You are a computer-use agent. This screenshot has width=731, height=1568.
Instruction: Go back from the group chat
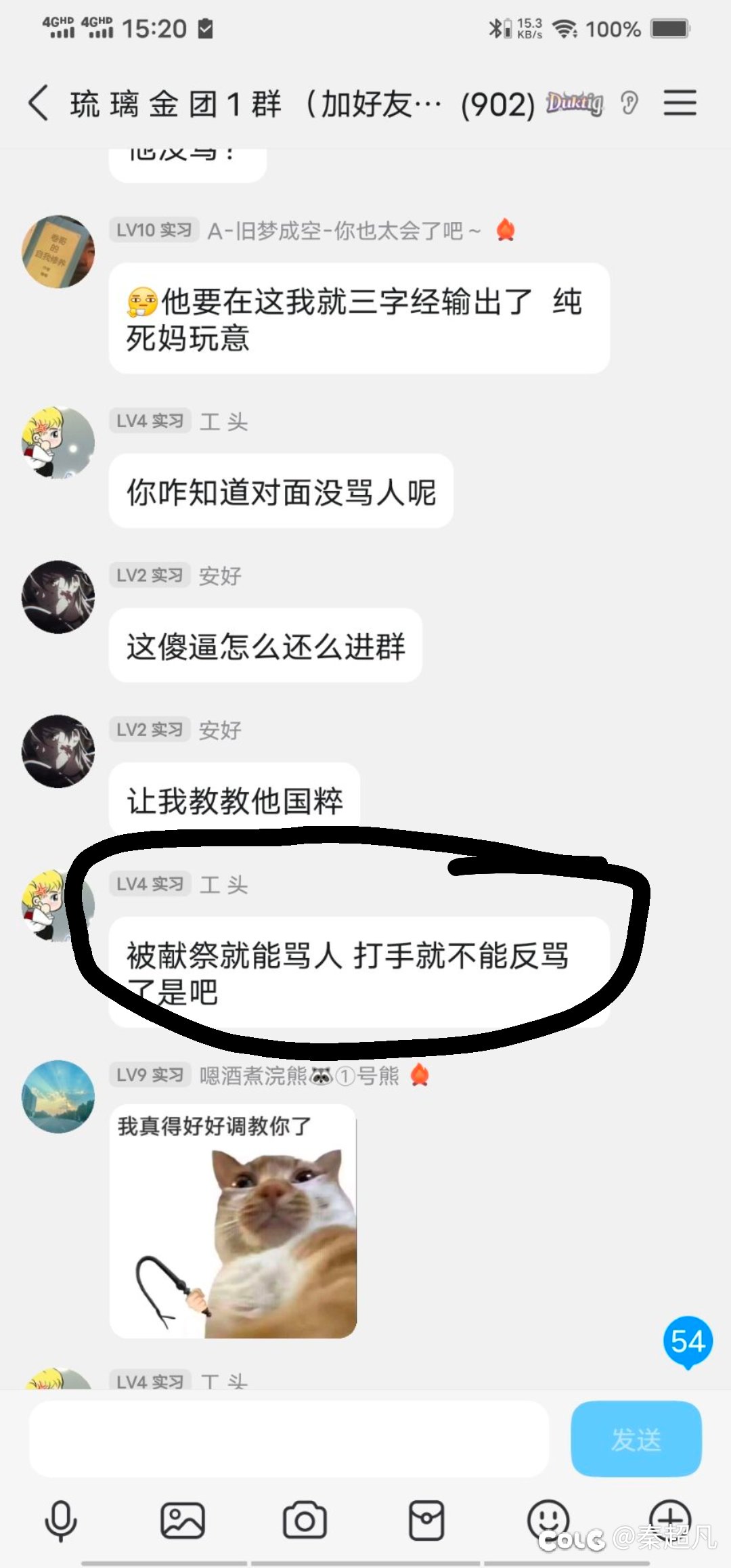pos(39,104)
